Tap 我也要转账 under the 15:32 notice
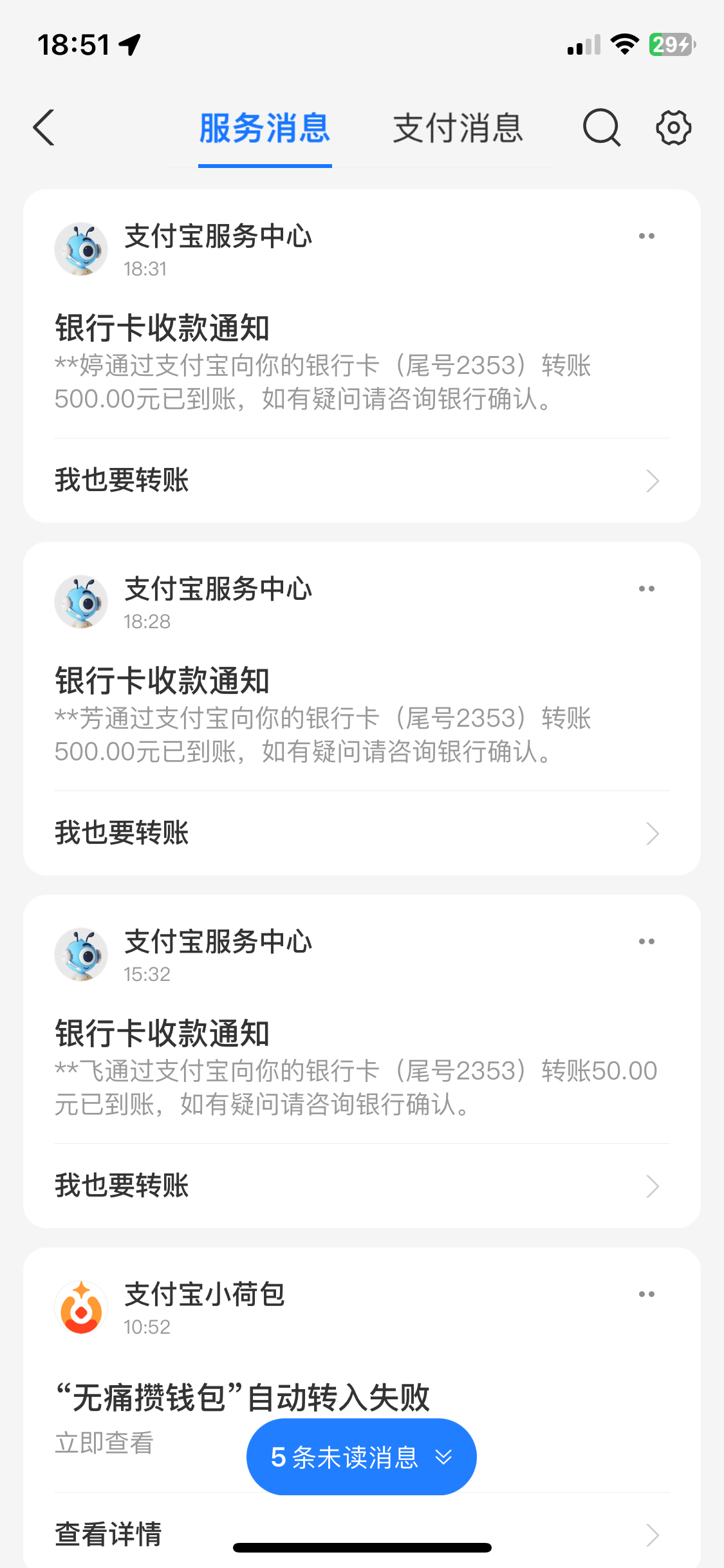Screen dimensions: 724x1568 tap(360, 1186)
